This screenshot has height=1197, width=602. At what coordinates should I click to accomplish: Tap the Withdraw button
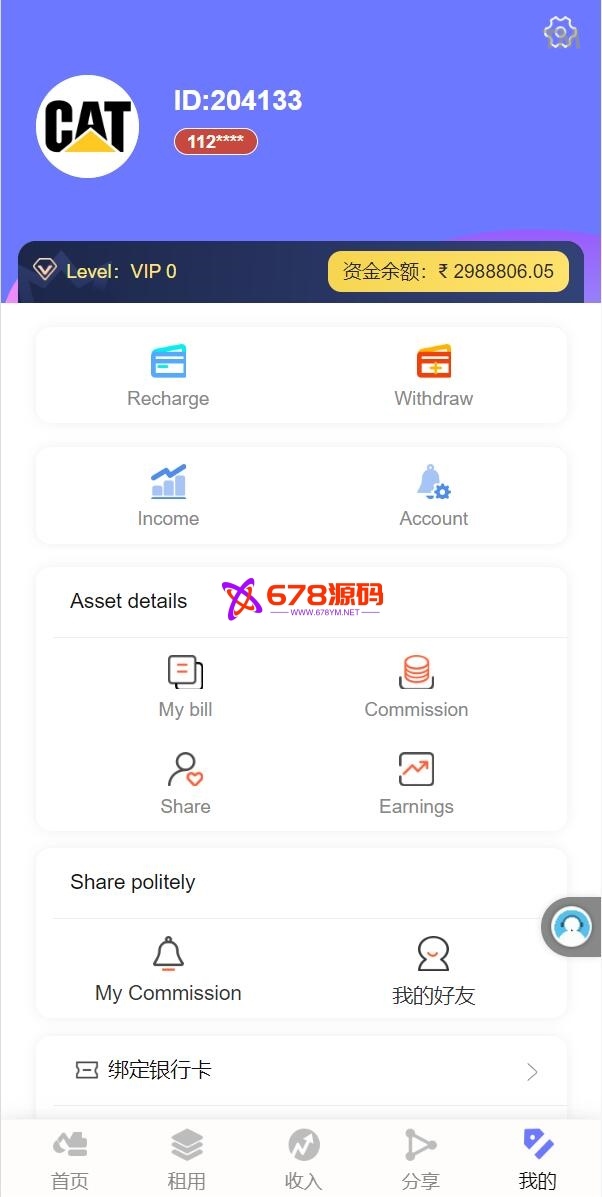point(434,376)
